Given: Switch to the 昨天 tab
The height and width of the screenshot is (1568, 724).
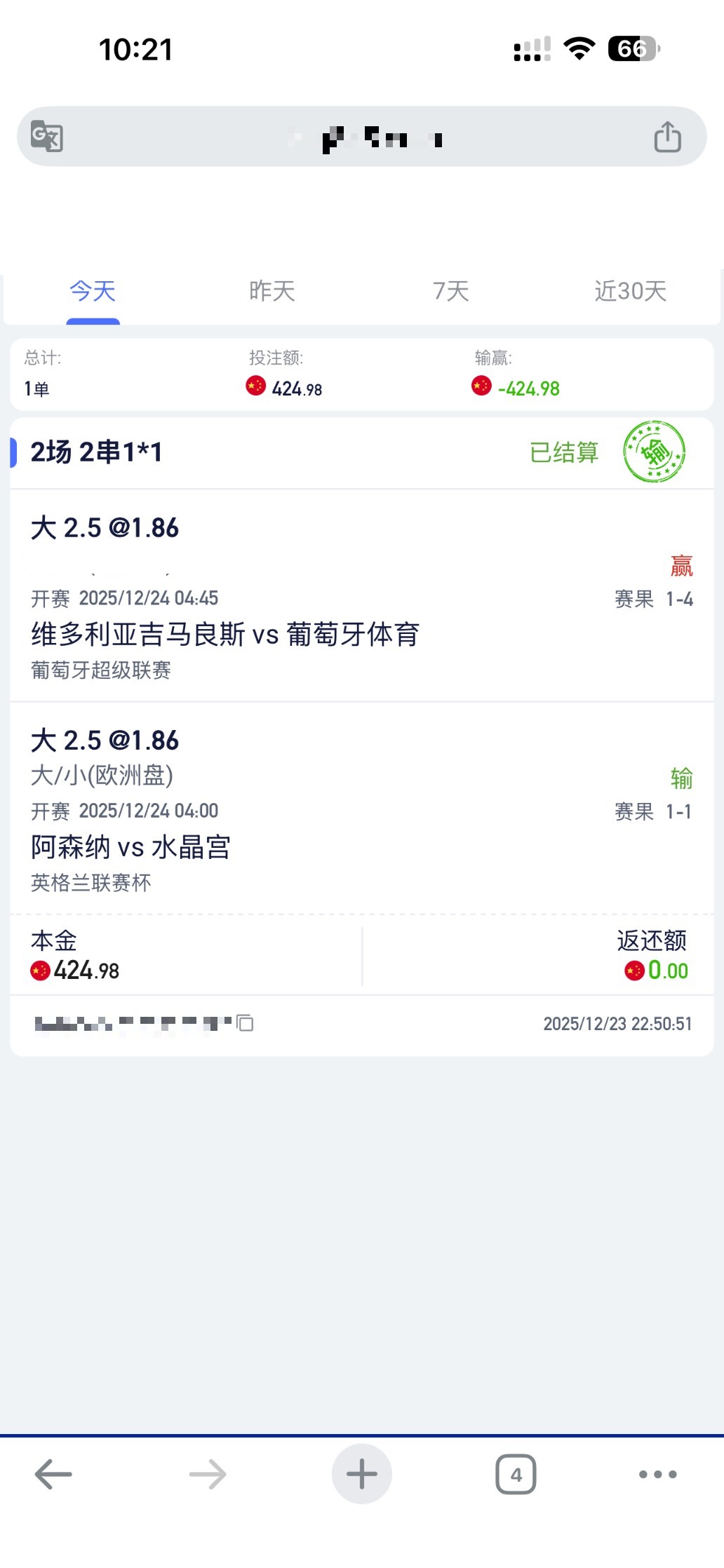Looking at the screenshot, I should (x=271, y=290).
